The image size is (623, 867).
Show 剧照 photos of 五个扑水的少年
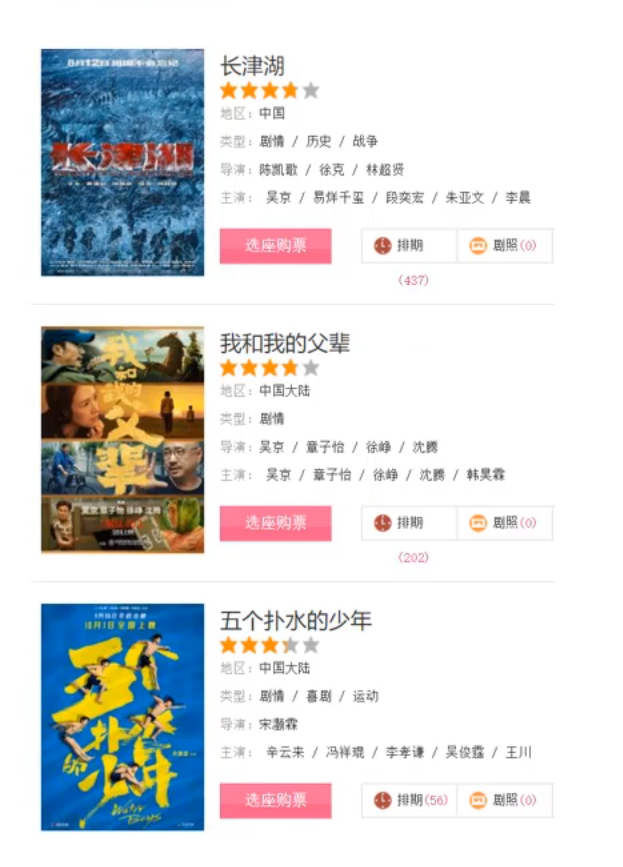pyautogui.click(x=505, y=800)
